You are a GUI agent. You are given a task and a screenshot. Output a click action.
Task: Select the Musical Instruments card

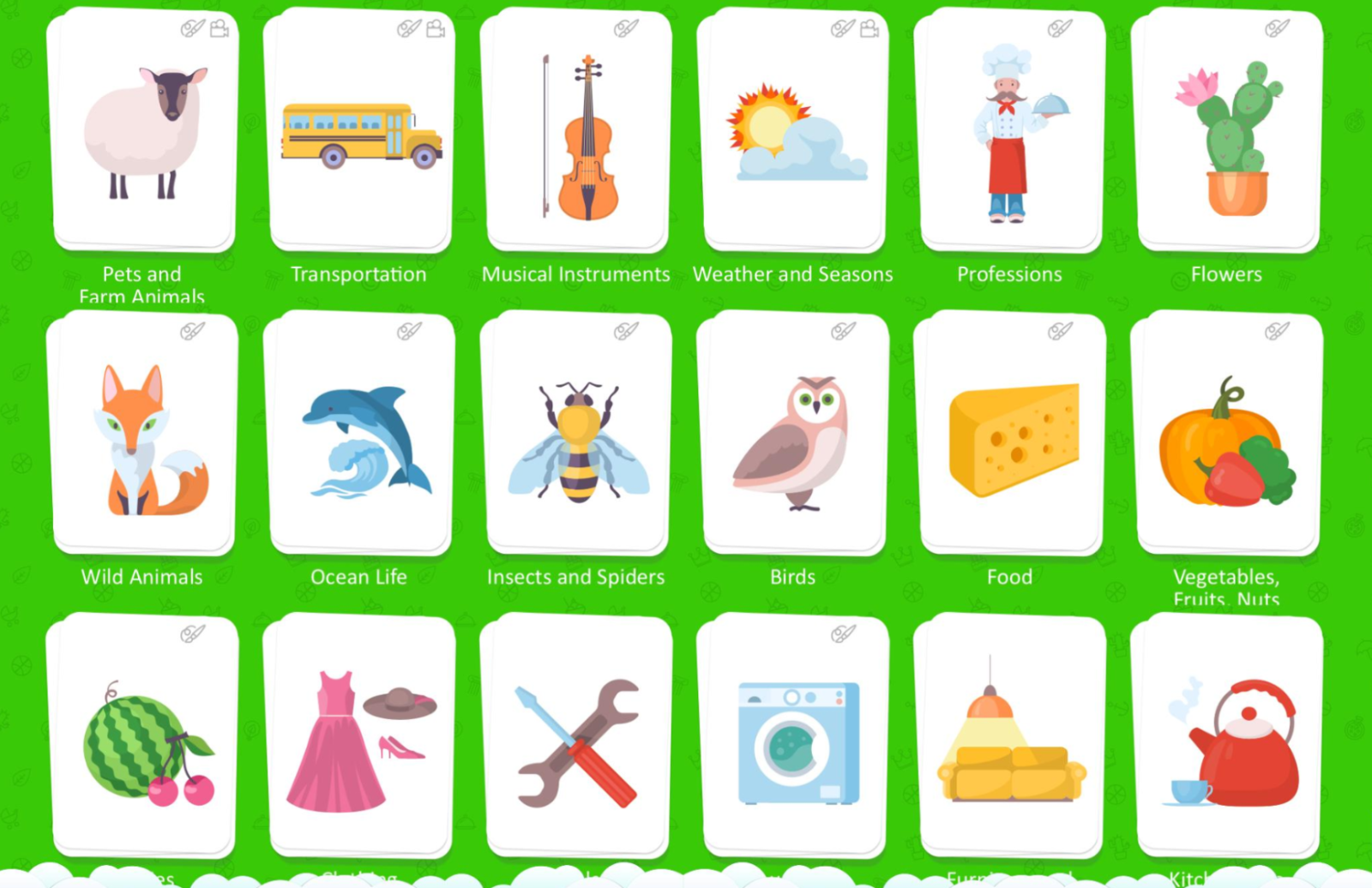point(577,137)
